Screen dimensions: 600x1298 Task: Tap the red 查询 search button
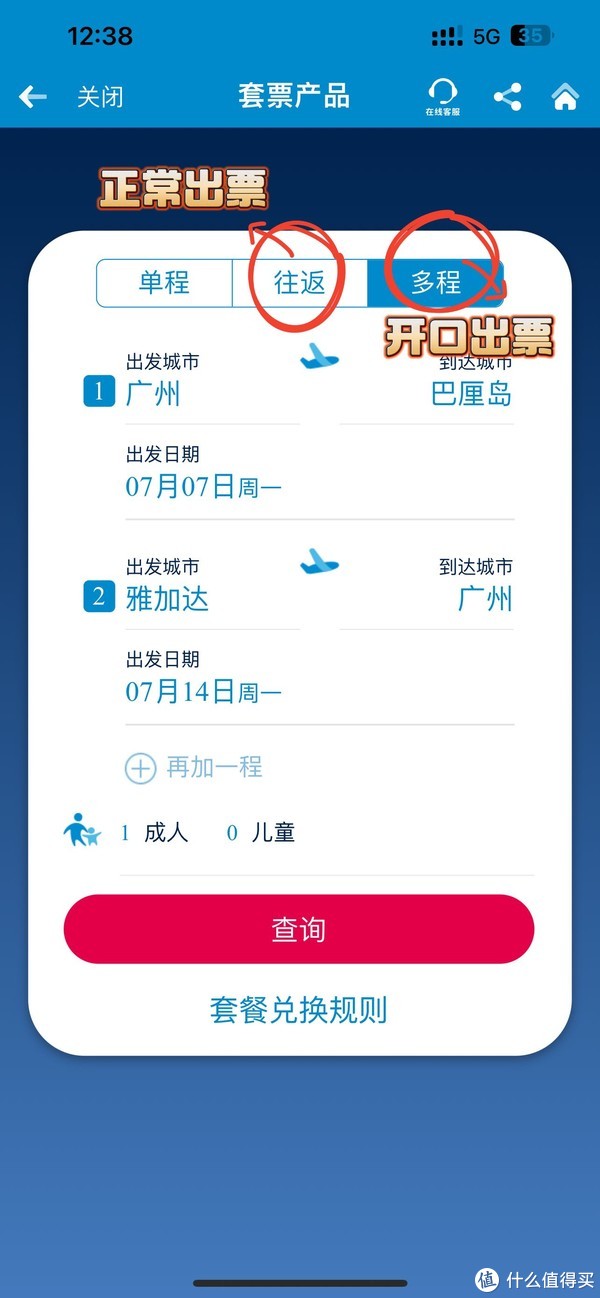(299, 929)
